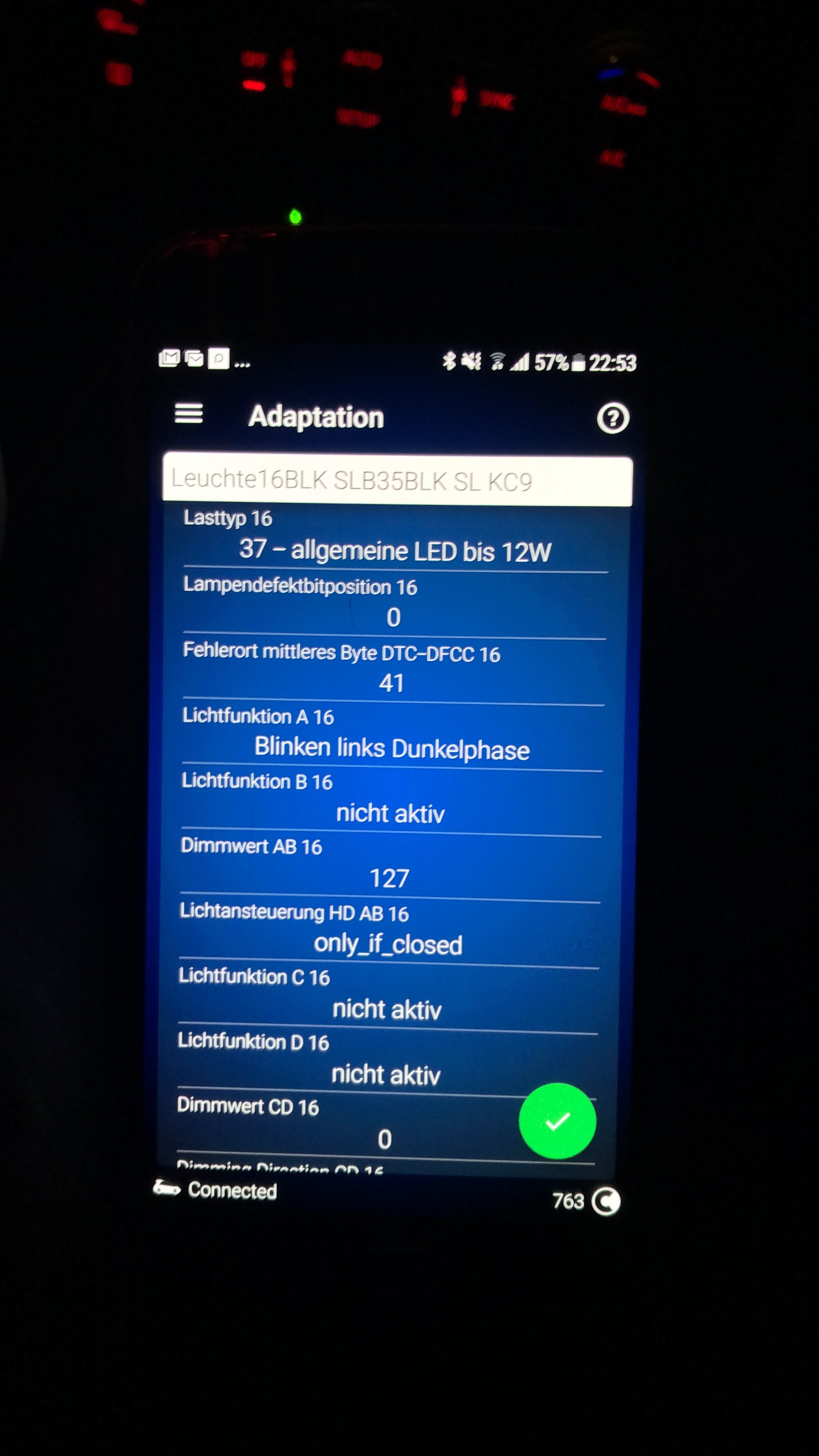Viewport: 819px width, 1456px height.
Task: Change Lichtansteuerung HD AB 16 option
Action: [388, 944]
